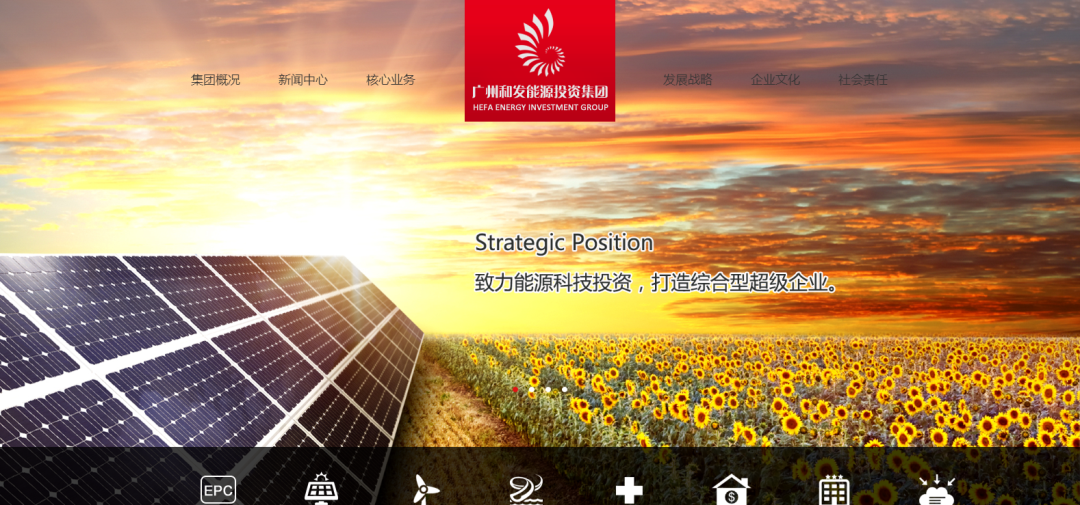Go to 新闻中心
The height and width of the screenshot is (505, 1080).
(303, 80)
